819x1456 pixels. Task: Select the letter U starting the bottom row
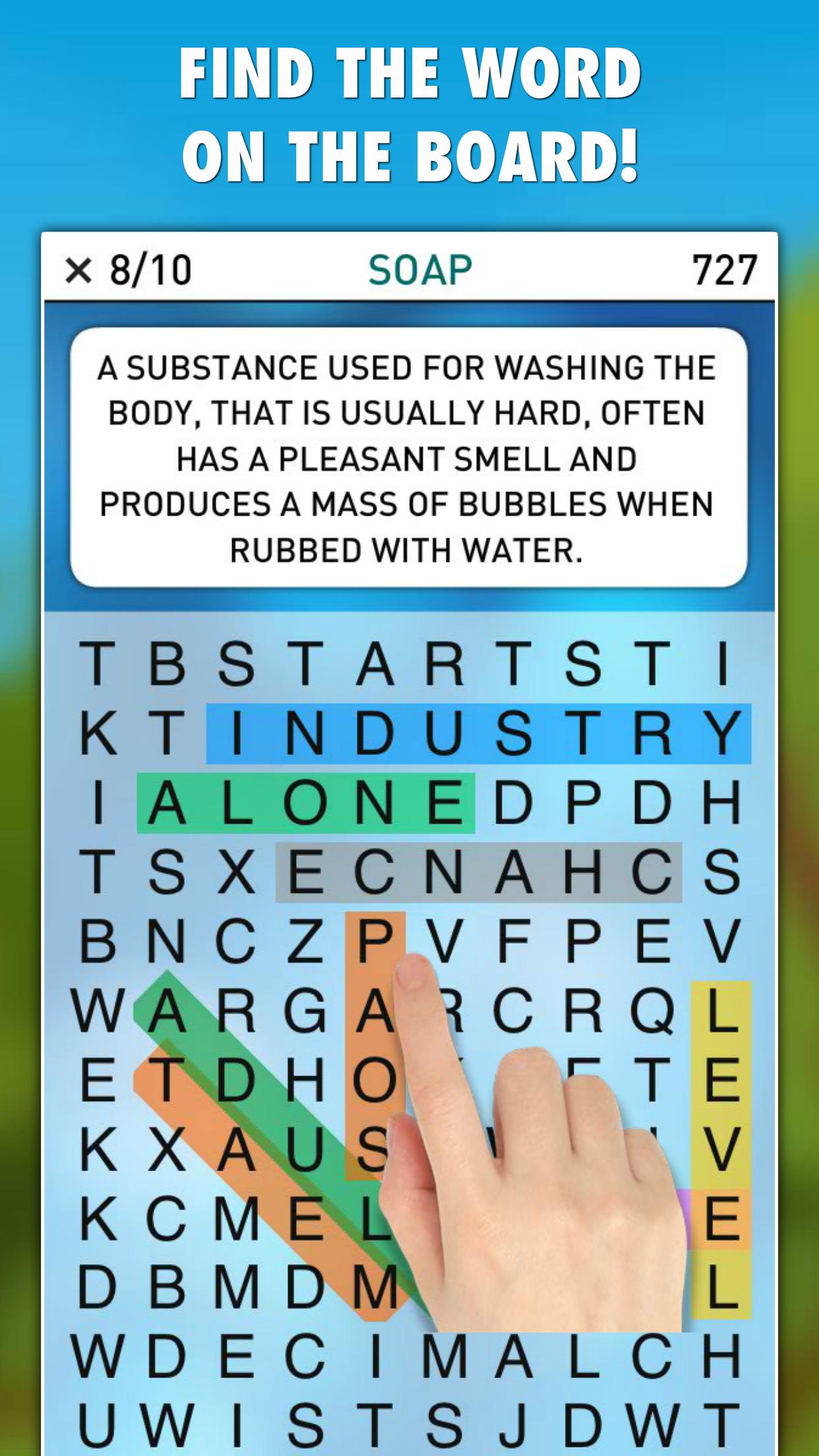(99, 1424)
